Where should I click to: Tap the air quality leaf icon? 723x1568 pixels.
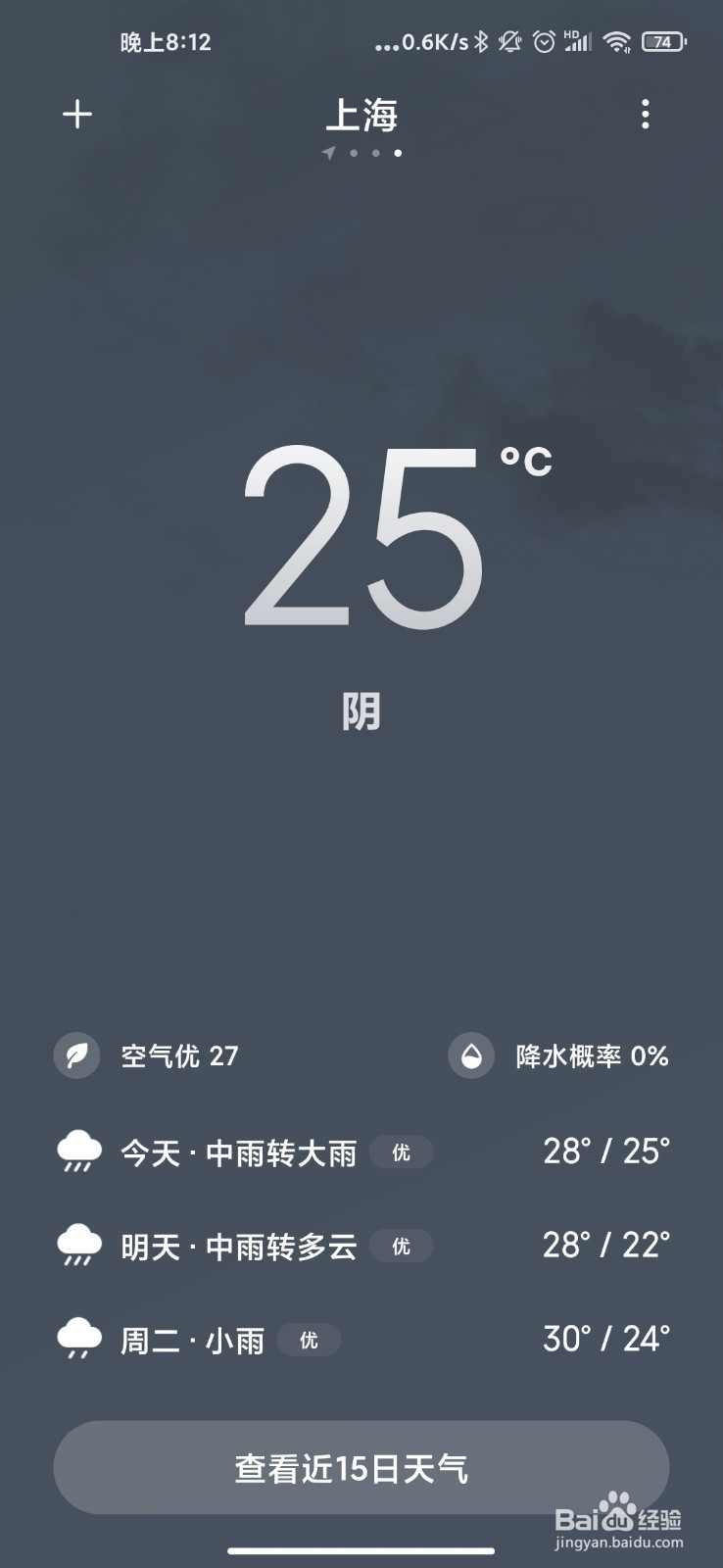pyautogui.click(x=76, y=1055)
